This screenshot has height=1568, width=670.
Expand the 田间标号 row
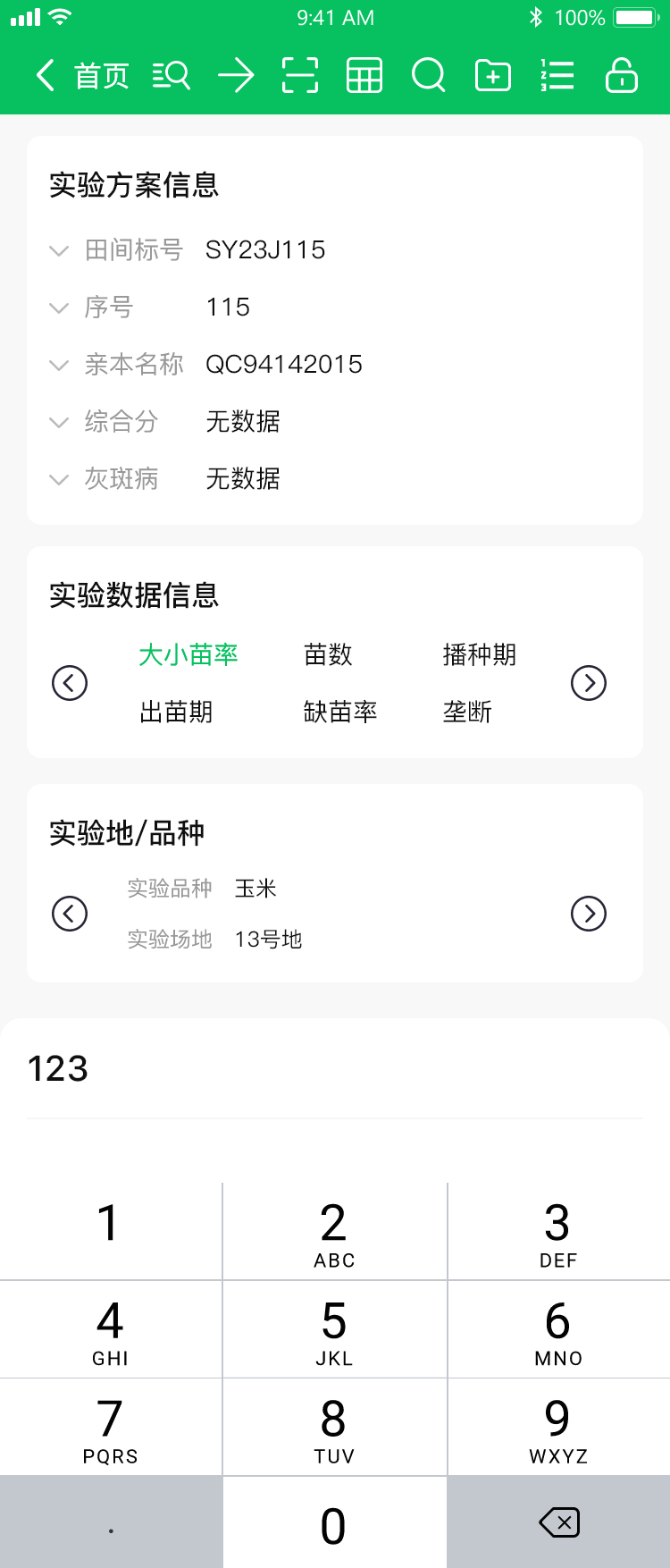[x=59, y=250]
